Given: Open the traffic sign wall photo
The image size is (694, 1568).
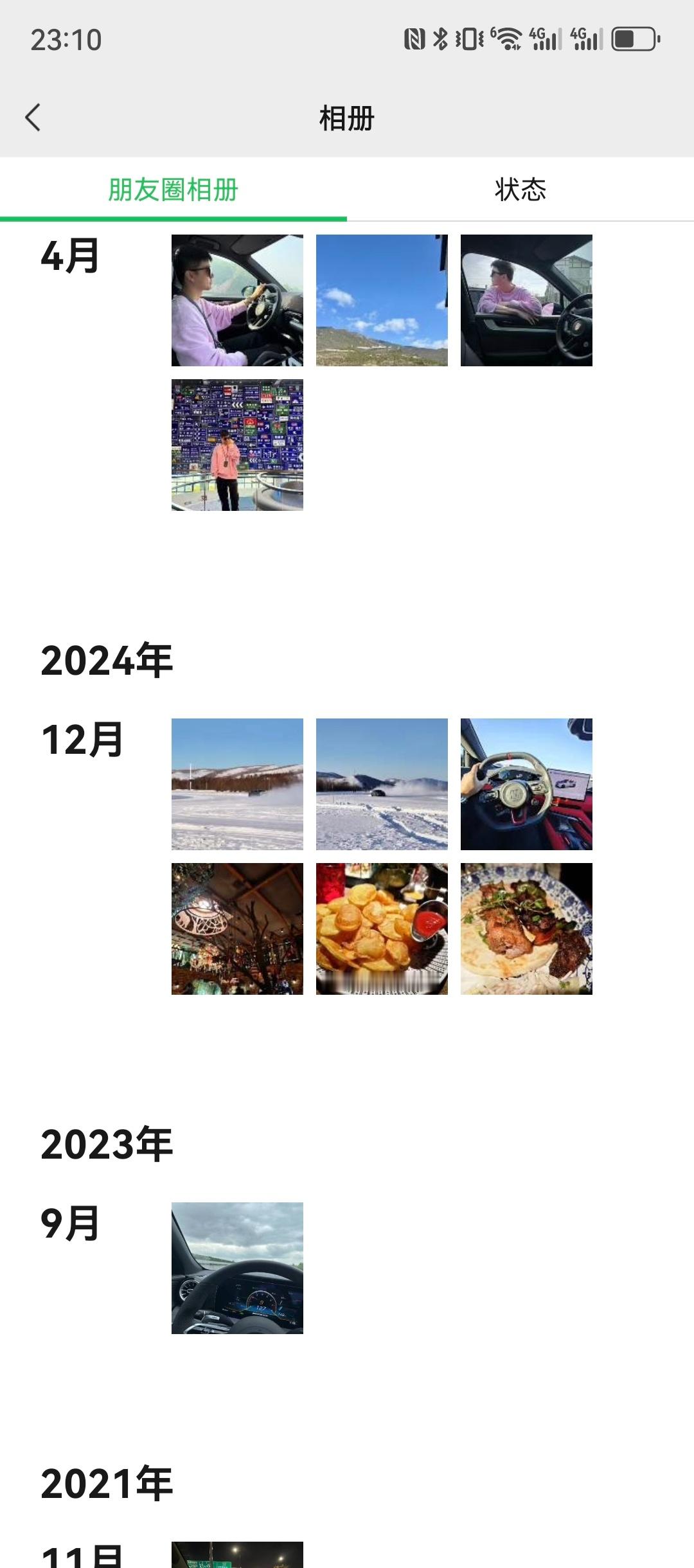Looking at the screenshot, I should tap(236, 445).
